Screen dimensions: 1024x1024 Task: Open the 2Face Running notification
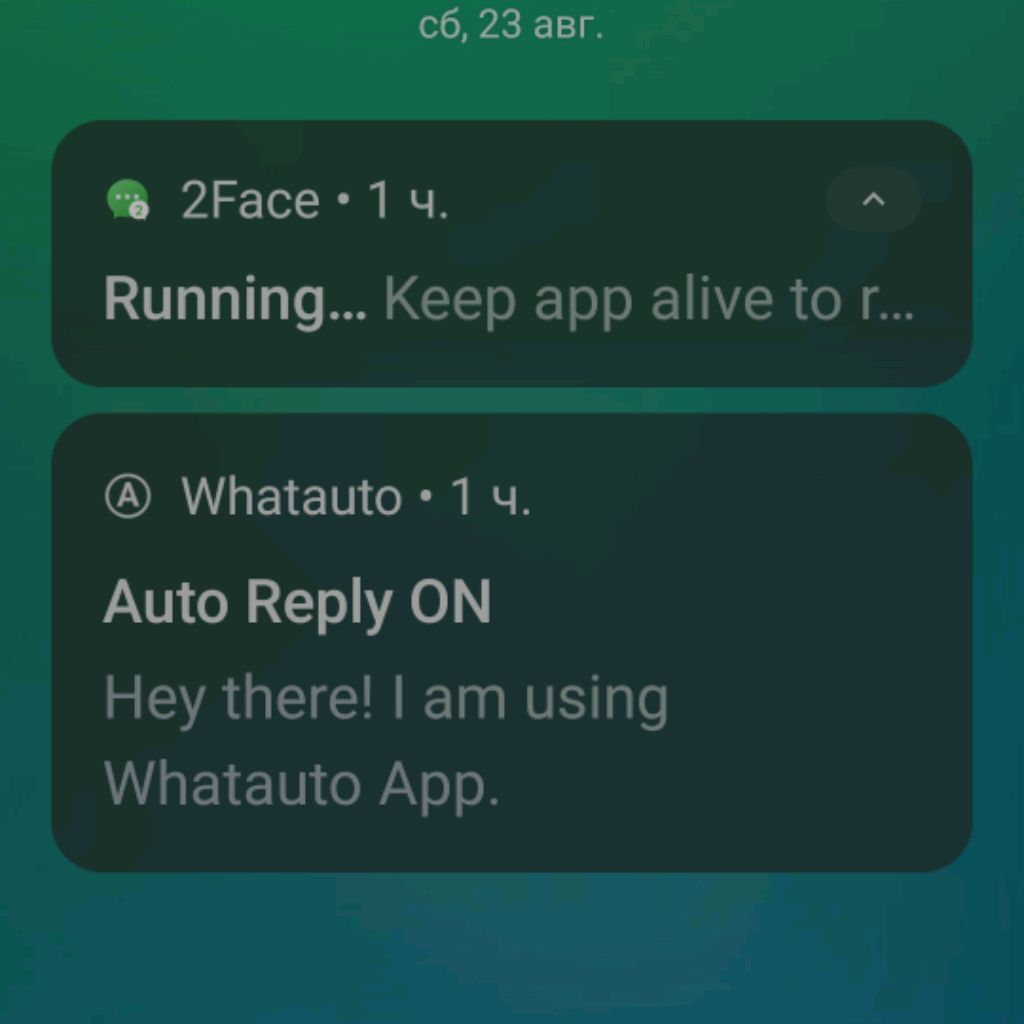[508, 299]
